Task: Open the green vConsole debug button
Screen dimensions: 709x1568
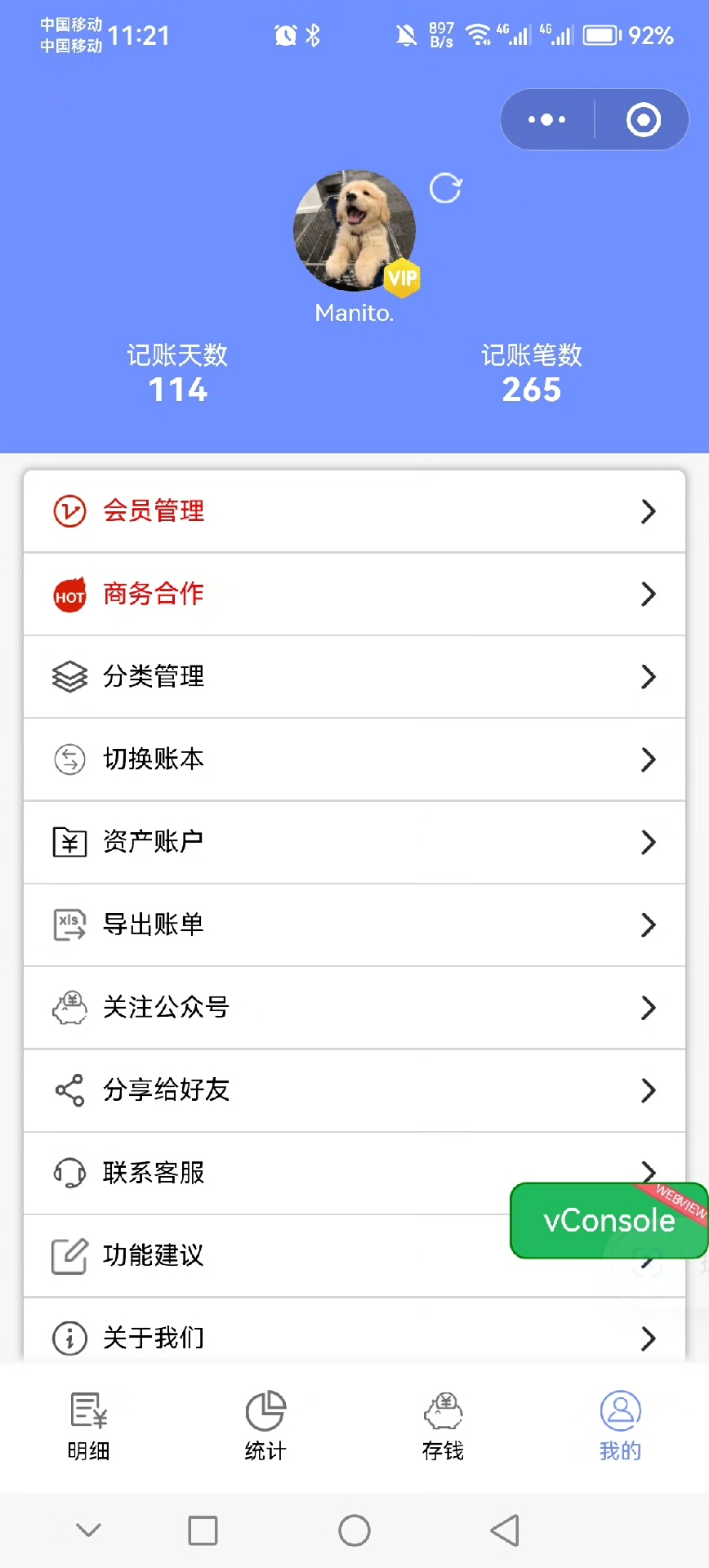Action: pyautogui.click(x=609, y=1220)
